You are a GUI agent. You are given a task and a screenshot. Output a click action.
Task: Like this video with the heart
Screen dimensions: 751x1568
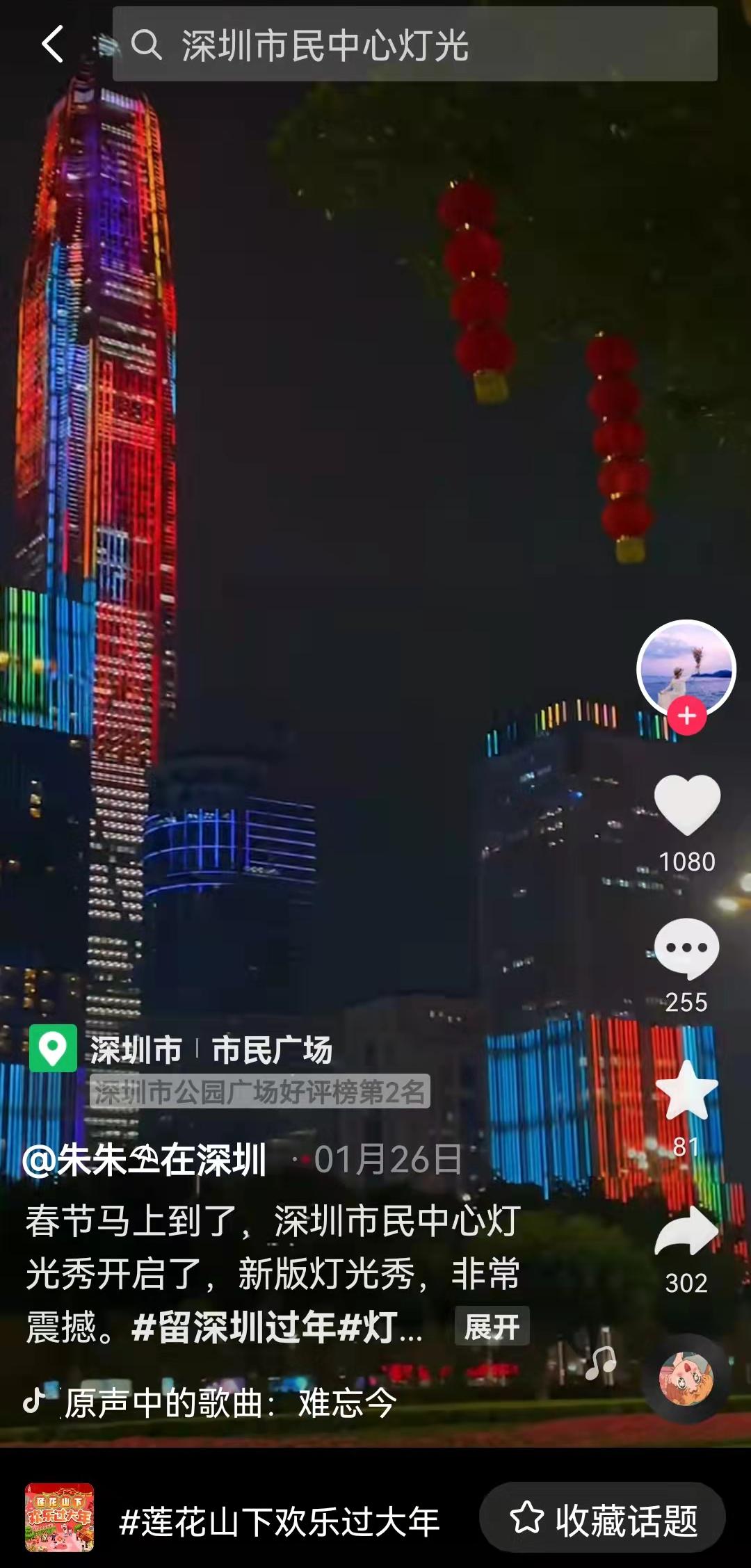pos(687,805)
